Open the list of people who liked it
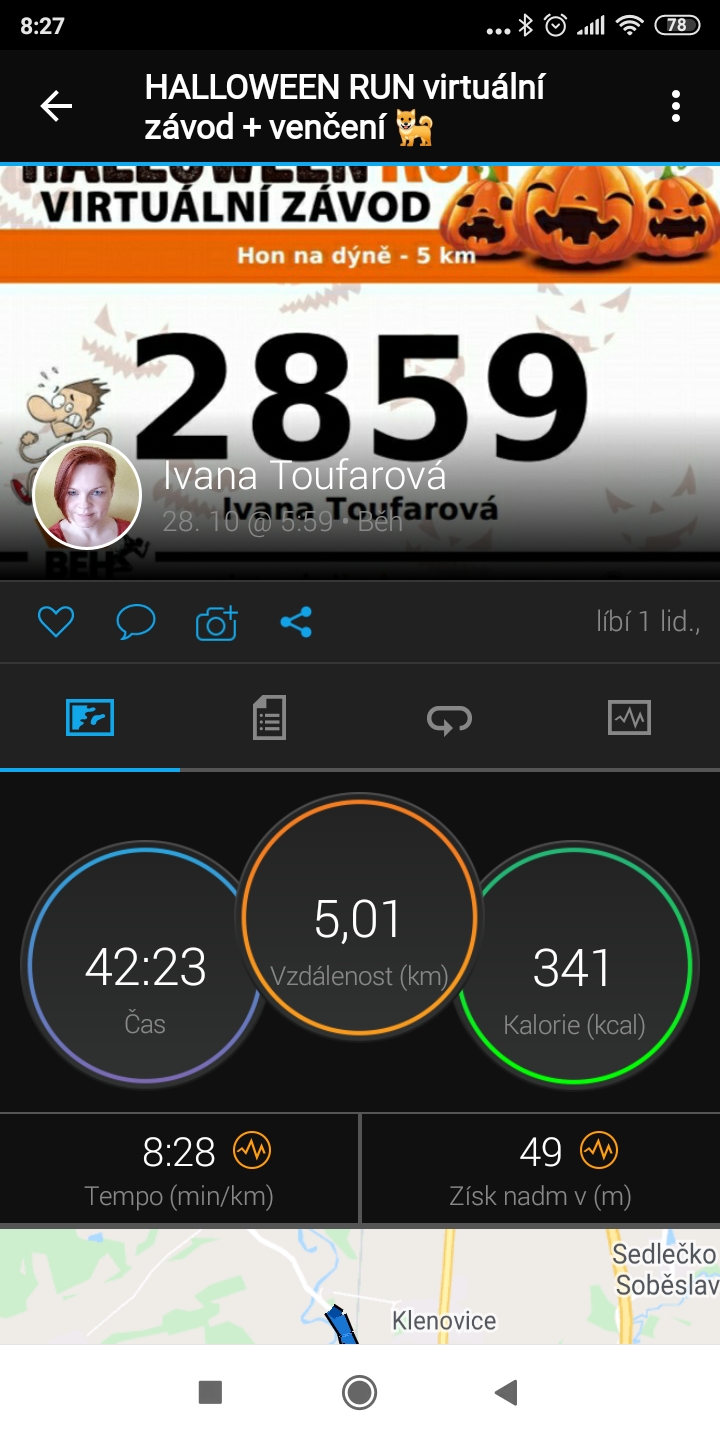 click(648, 622)
